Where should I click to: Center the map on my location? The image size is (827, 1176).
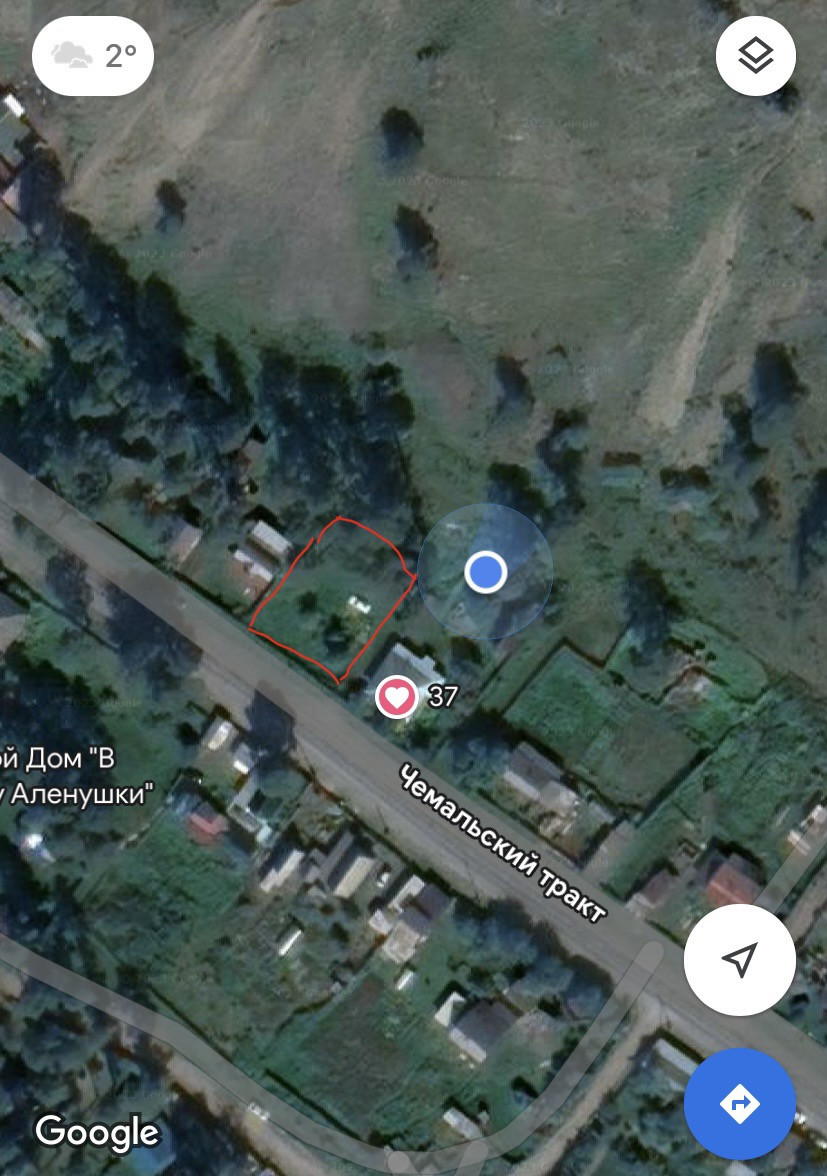739,960
